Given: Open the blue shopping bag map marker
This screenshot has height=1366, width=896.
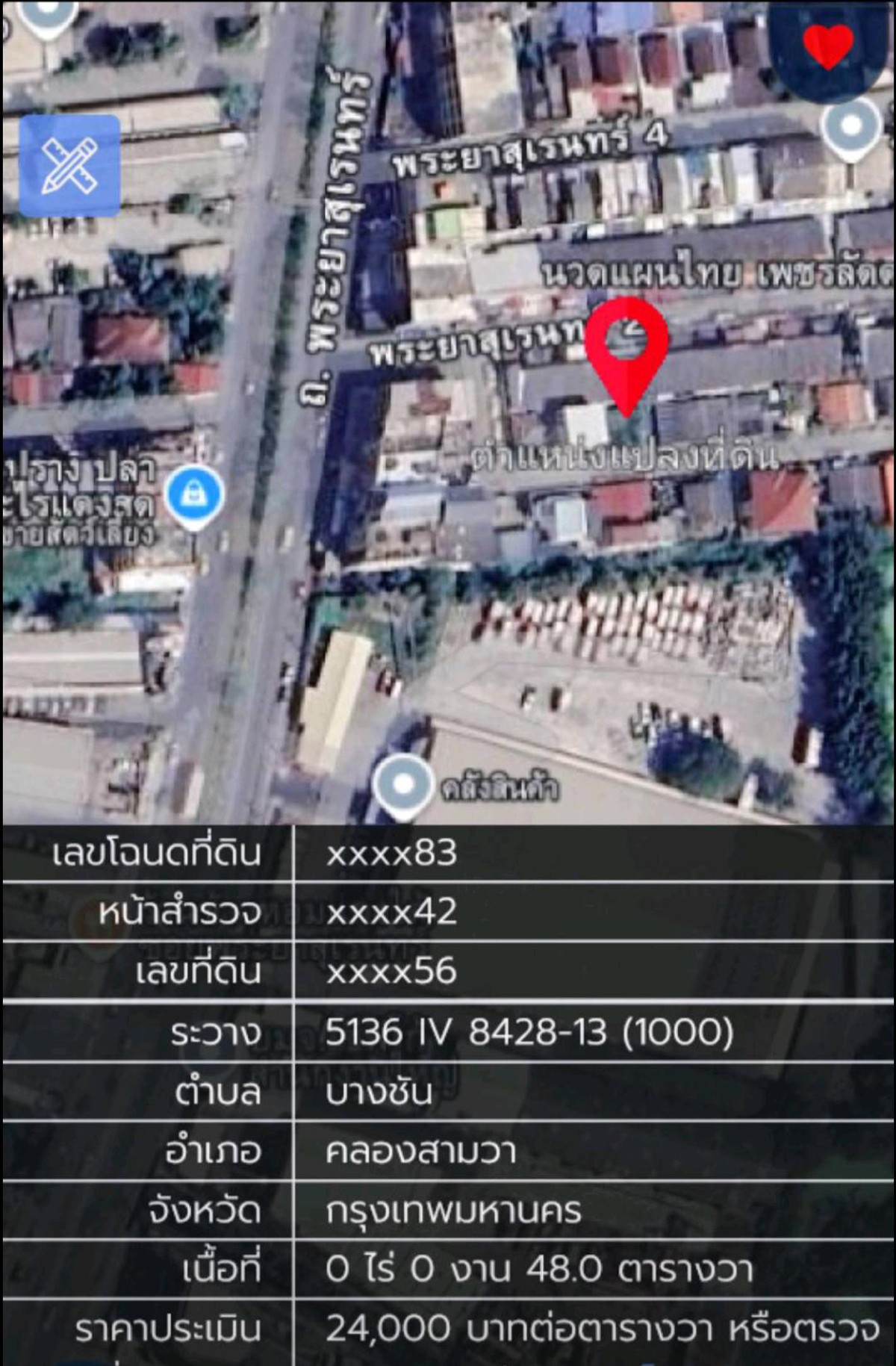Looking at the screenshot, I should pyautogui.click(x=194, y=494).
